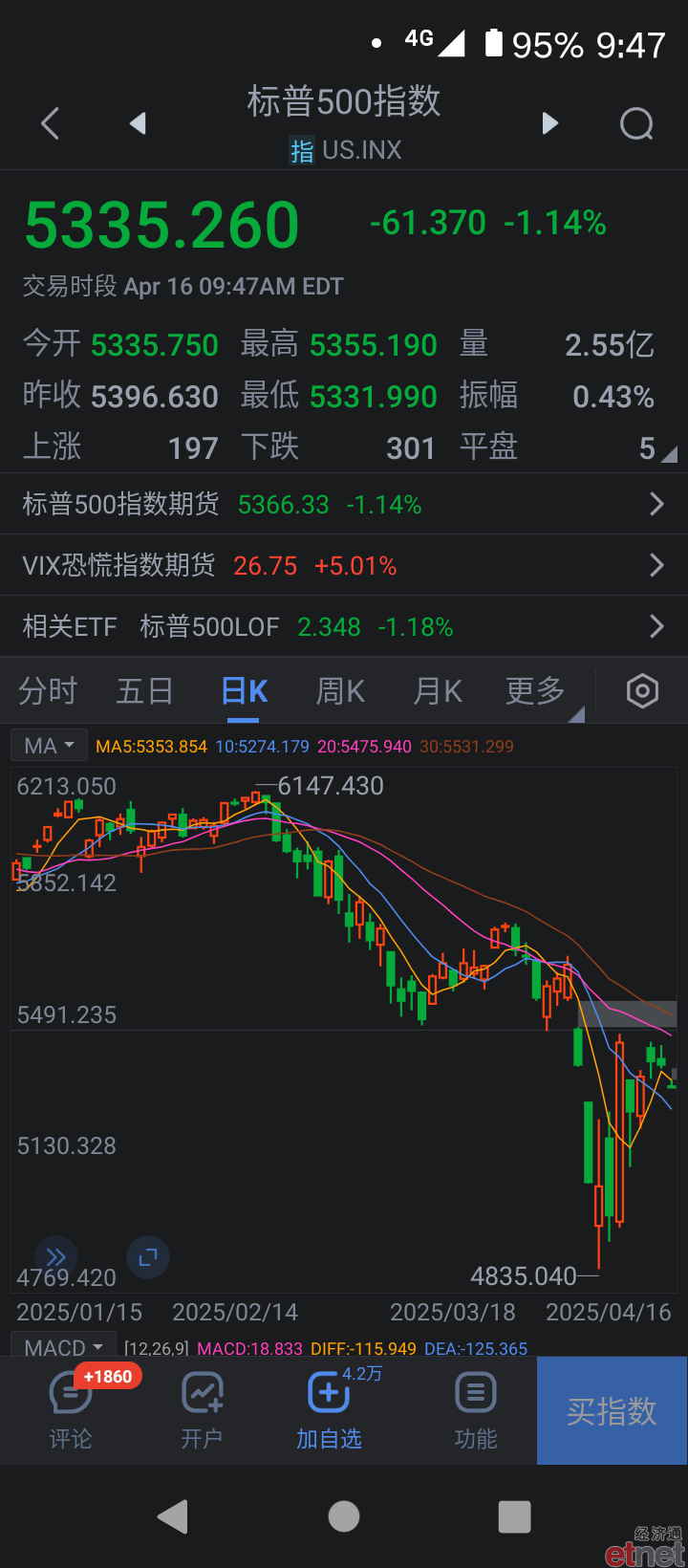Viewport: 688px width, 1568px height.
Task: Open VIX恐慌指数期货 row
Action: pyautogui.click(x=344, y=565)
